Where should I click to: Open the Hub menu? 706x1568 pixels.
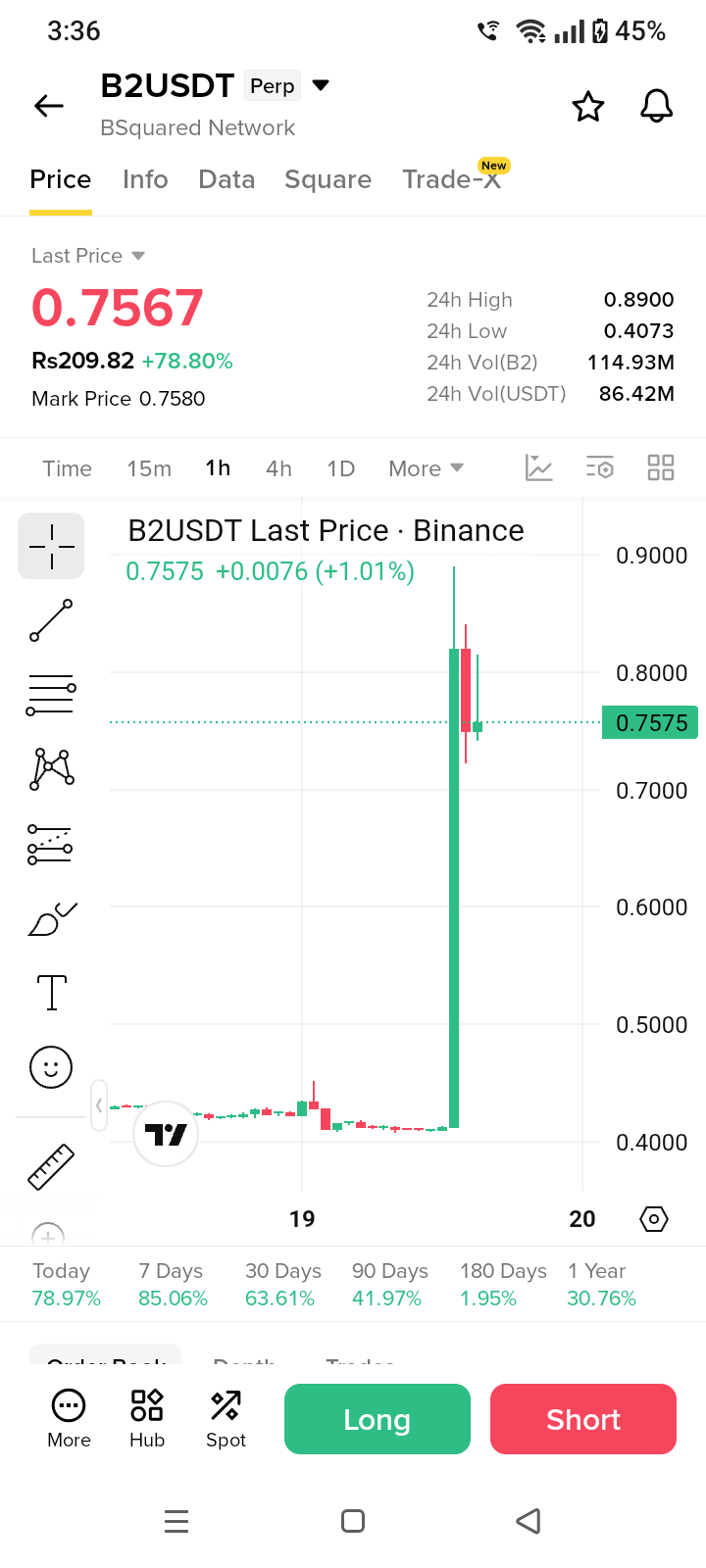[x=147, y=1418]
